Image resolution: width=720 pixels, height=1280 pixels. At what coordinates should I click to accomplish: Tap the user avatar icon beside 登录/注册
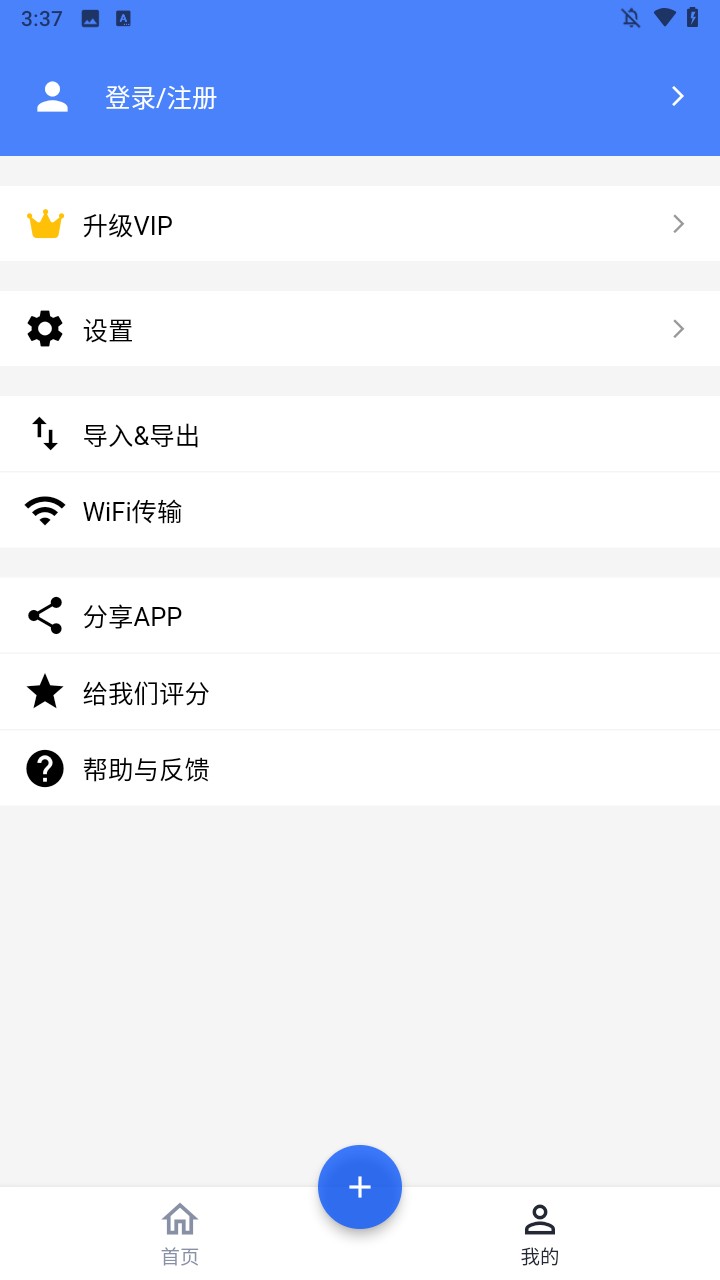pyautogui.click(x=52, y=96)
